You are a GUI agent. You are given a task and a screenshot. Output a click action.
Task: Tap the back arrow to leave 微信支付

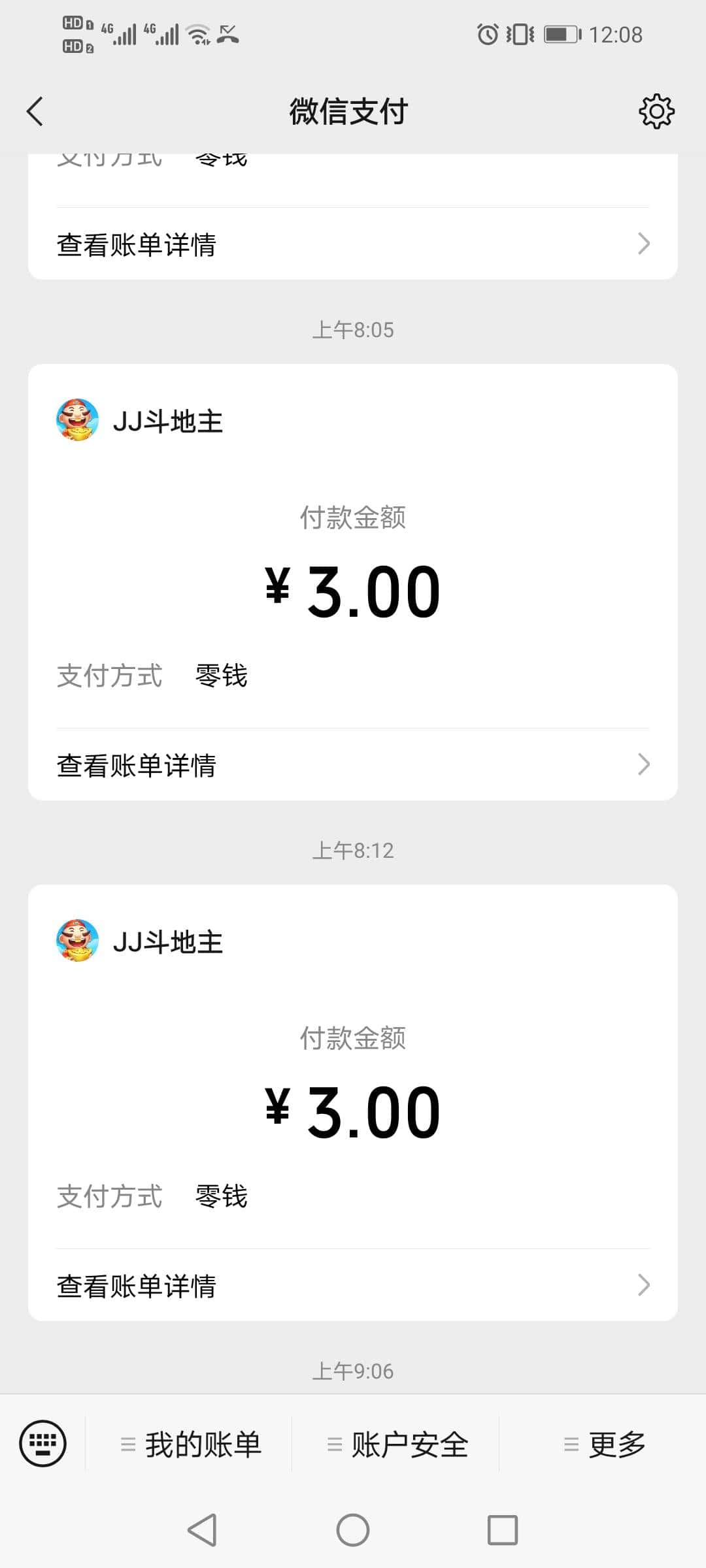click(34, 111)
